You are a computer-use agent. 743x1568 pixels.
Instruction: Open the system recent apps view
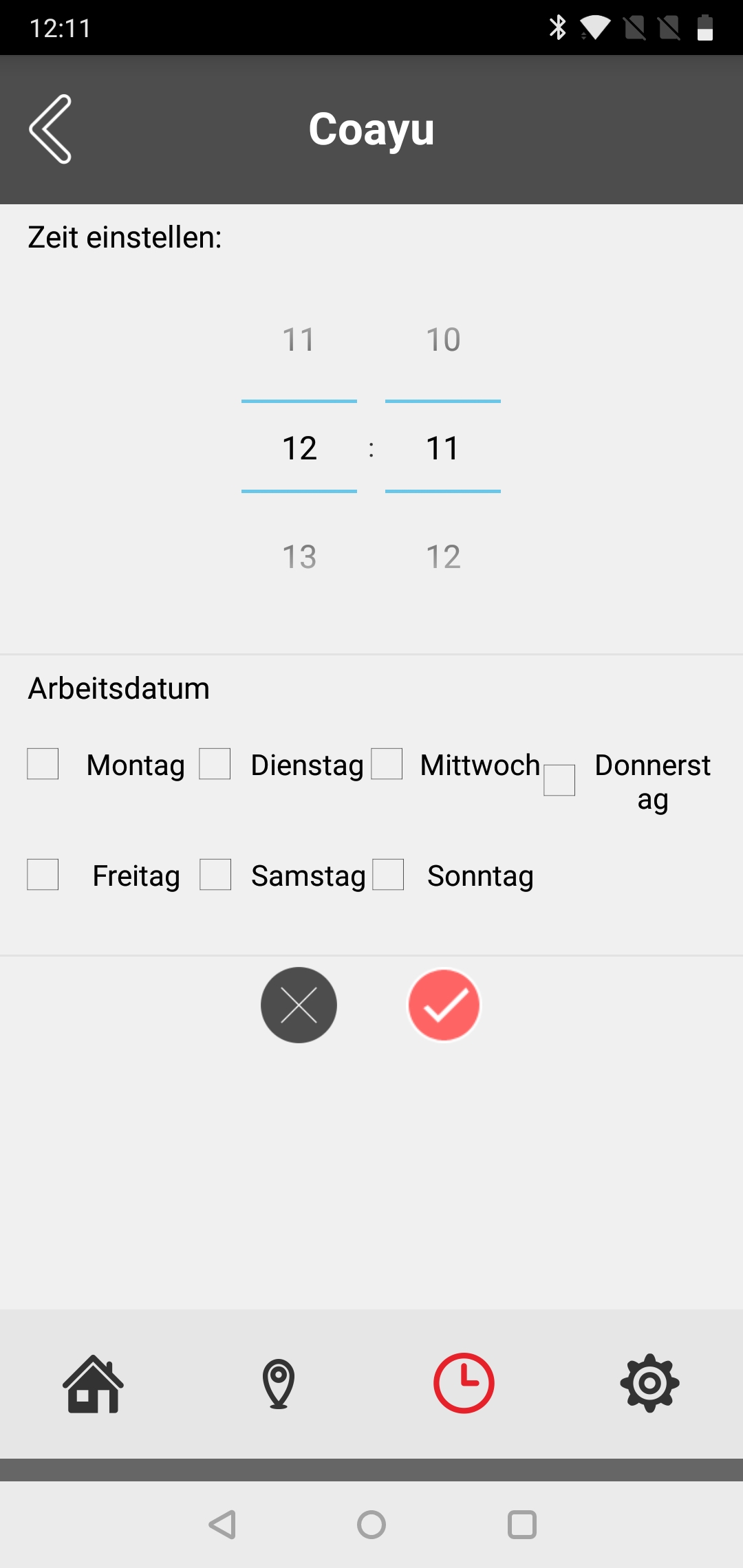coord(521,1525)
